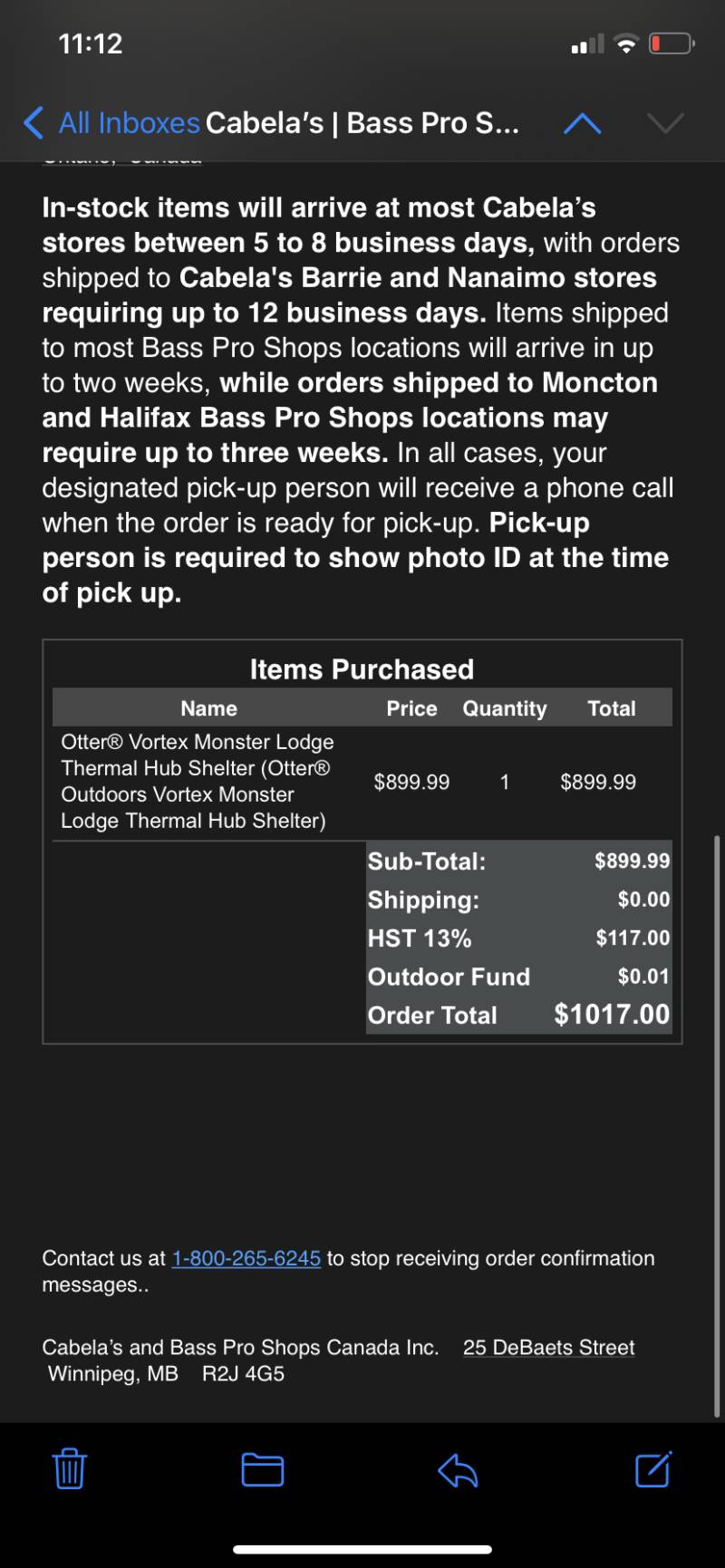Image resolution: width=725 pixels, height=1568 pixels.
Task: Move this email to a folder
Action: click(x=263, y=1469)
